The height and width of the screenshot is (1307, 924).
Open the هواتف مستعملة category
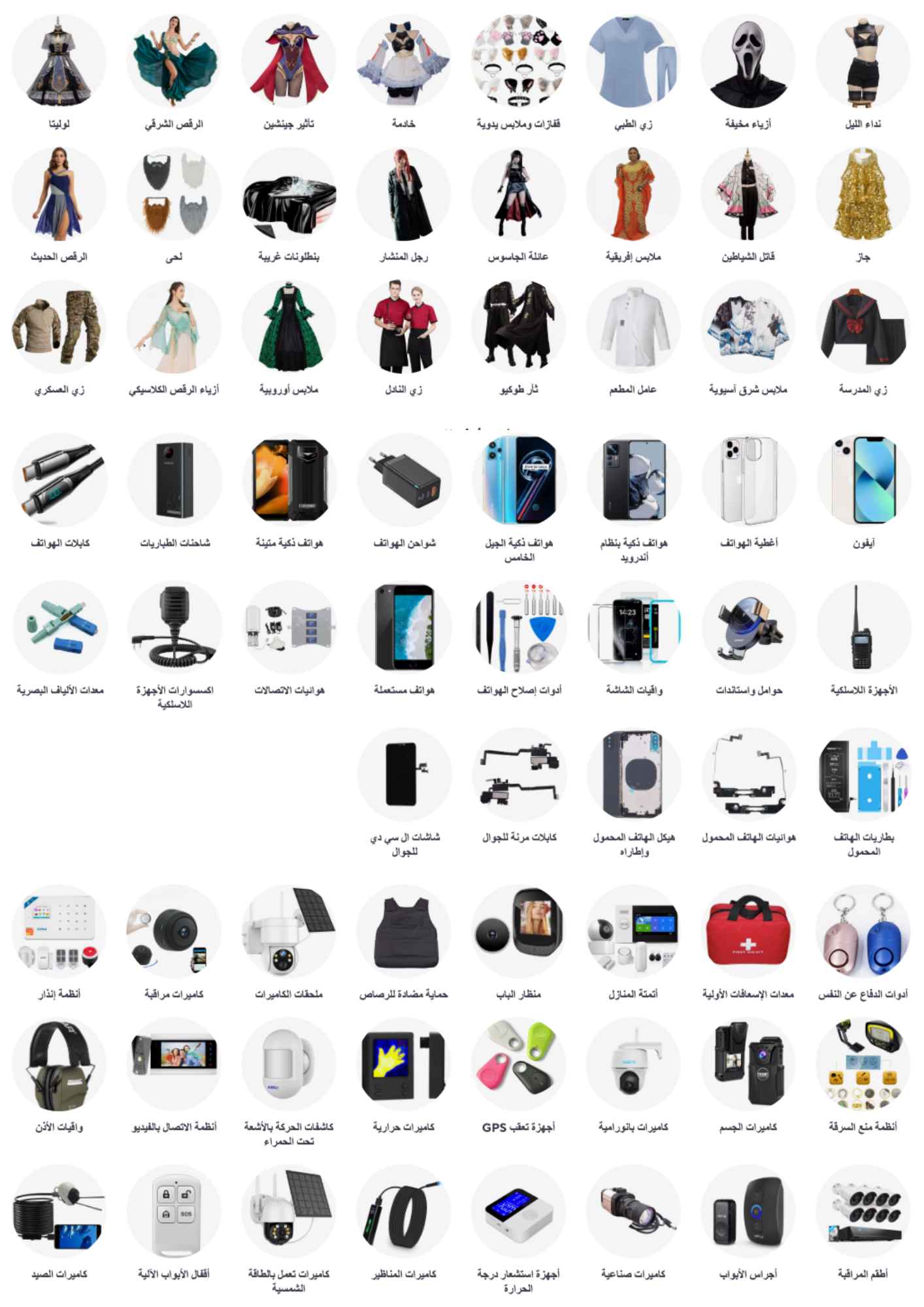click(404, 627)
